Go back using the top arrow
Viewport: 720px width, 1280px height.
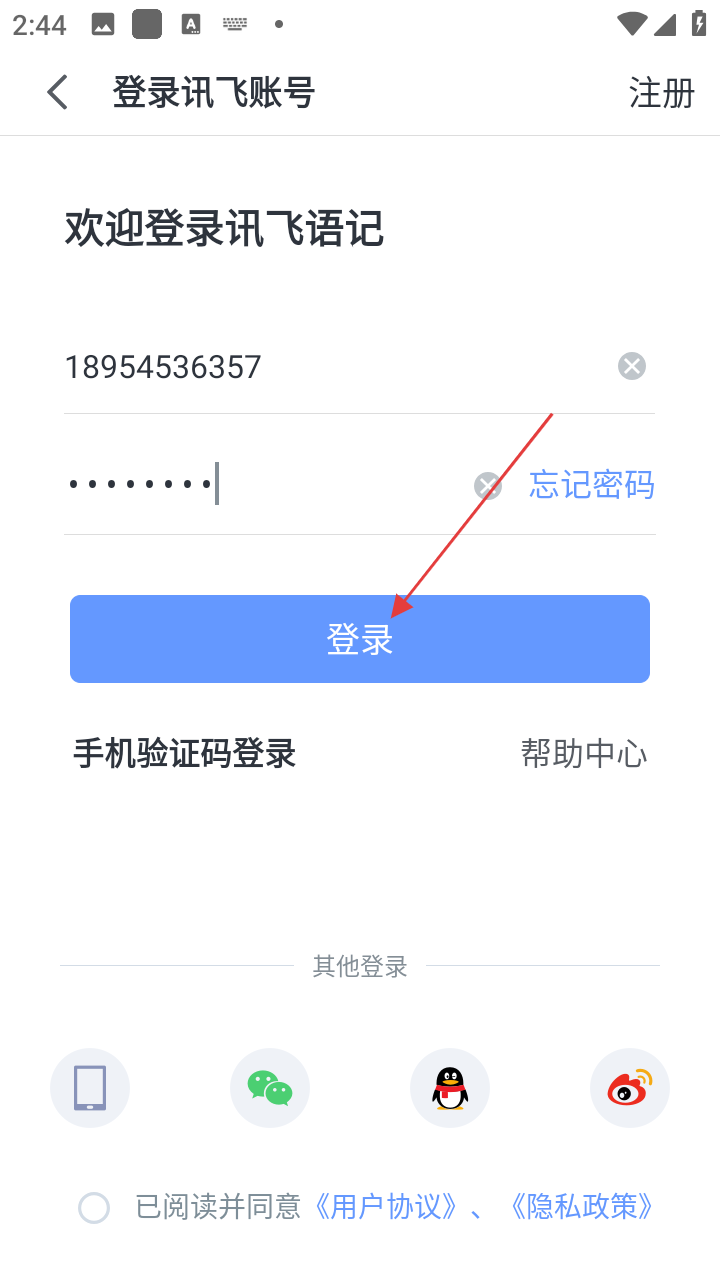58,93
